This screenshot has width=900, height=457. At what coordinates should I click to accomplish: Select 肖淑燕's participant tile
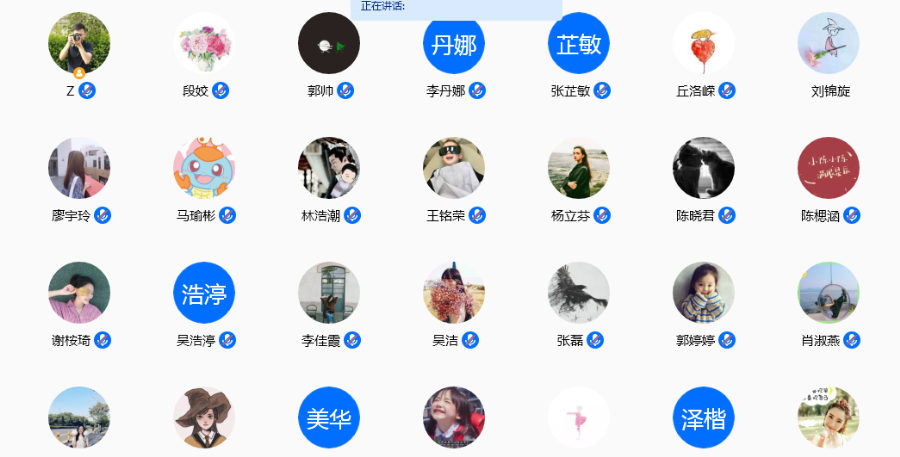[829, 293]
